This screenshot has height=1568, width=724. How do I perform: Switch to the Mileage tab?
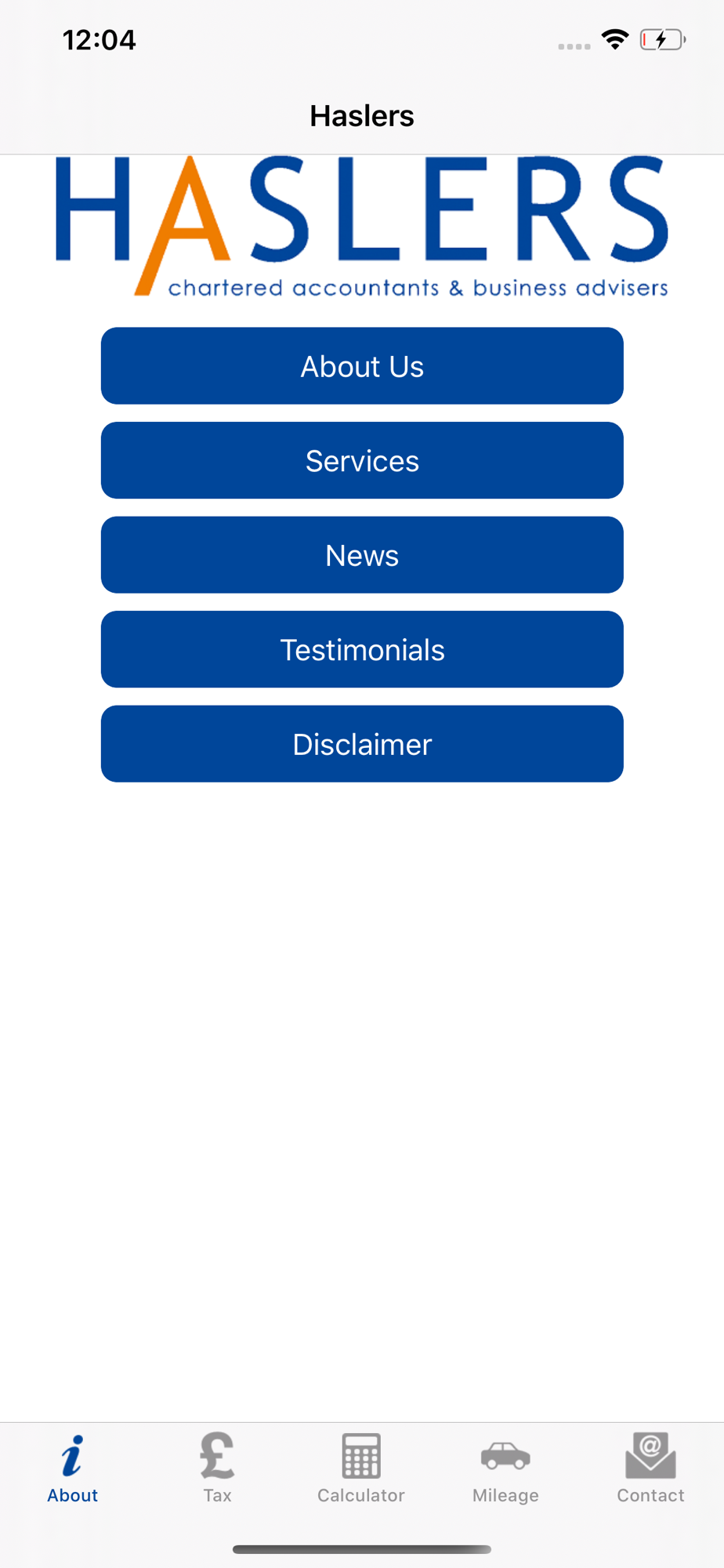[505, 1468]
